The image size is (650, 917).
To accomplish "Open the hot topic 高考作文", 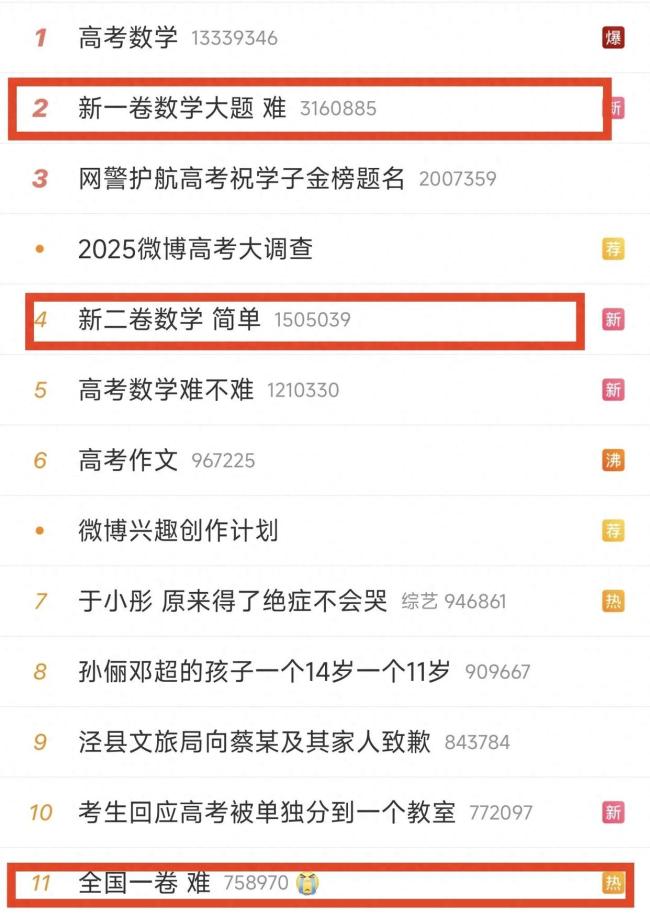I will point(128,460).
